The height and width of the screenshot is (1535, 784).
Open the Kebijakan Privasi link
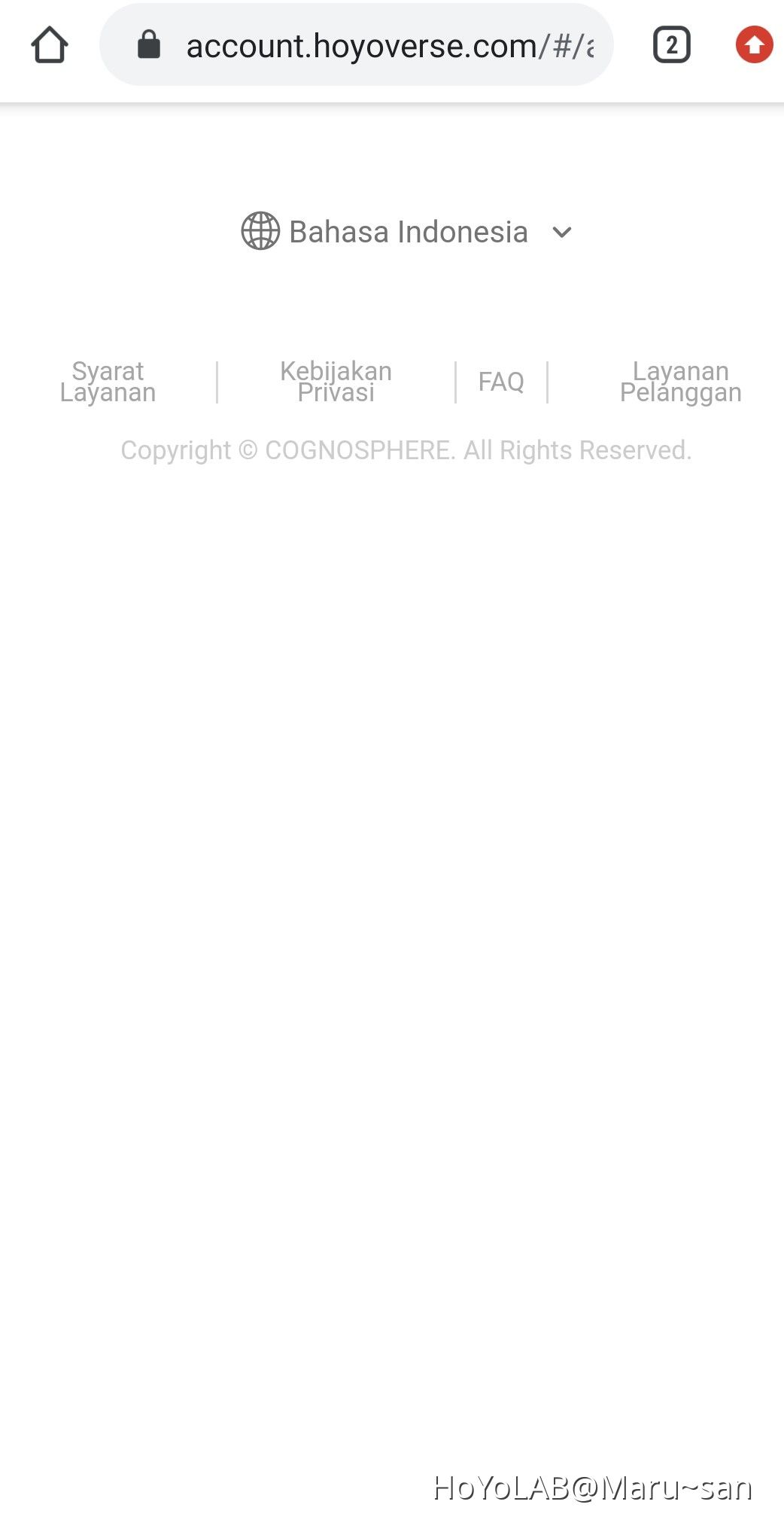tap(336, 382)
